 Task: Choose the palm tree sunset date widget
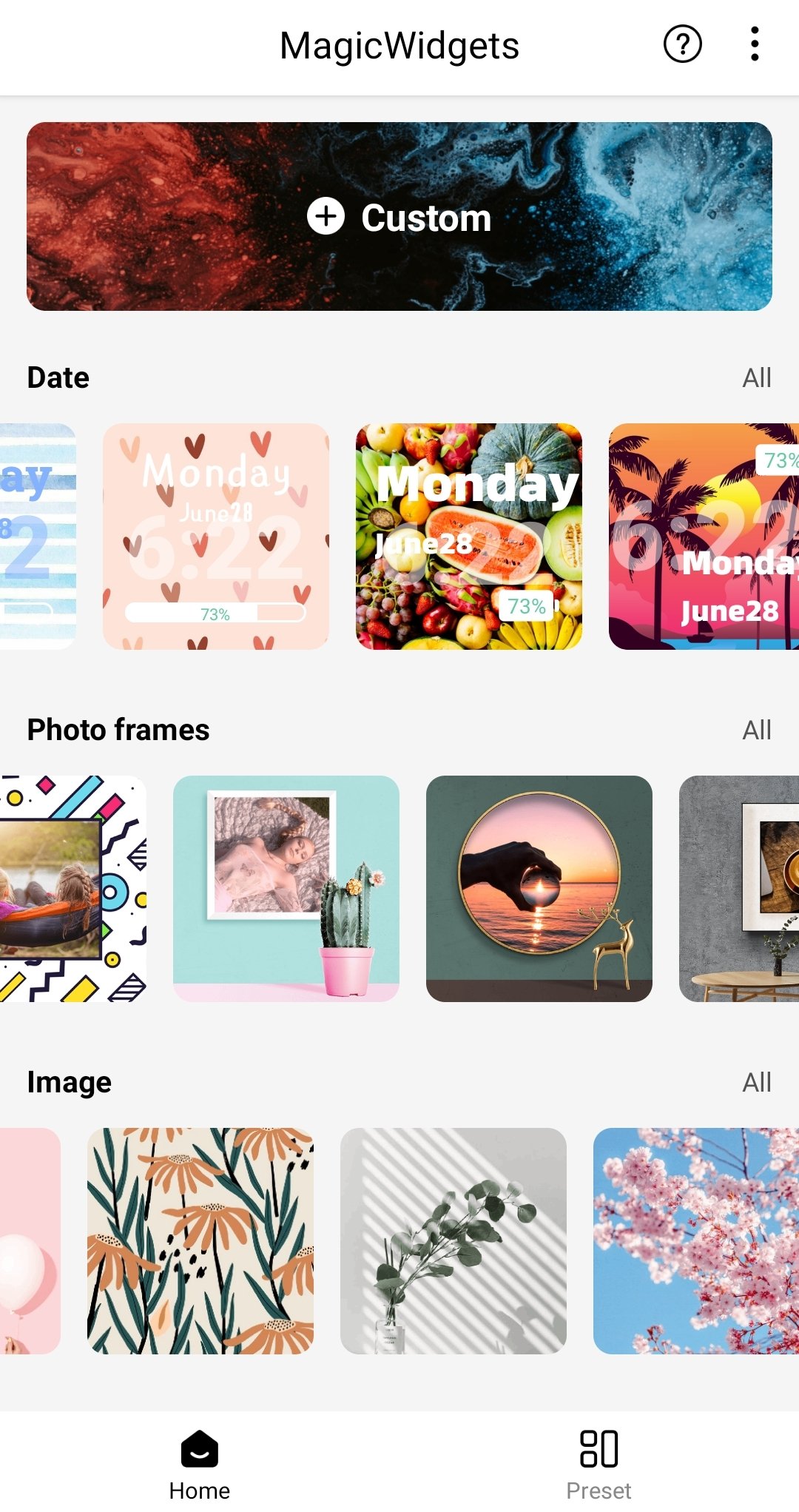point(704,537)
